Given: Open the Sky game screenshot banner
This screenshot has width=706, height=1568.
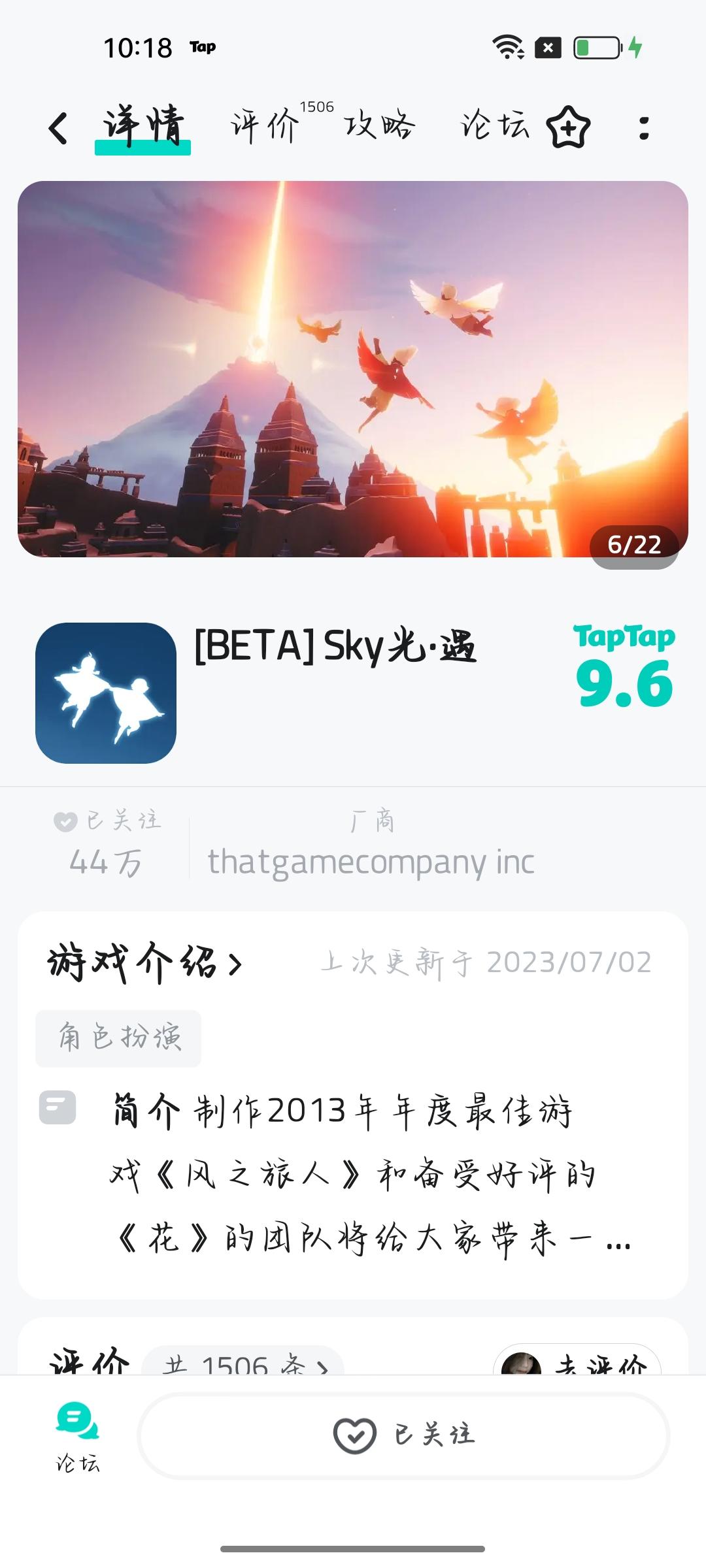Looking at the screenshot, I should (x=353, y=369).
